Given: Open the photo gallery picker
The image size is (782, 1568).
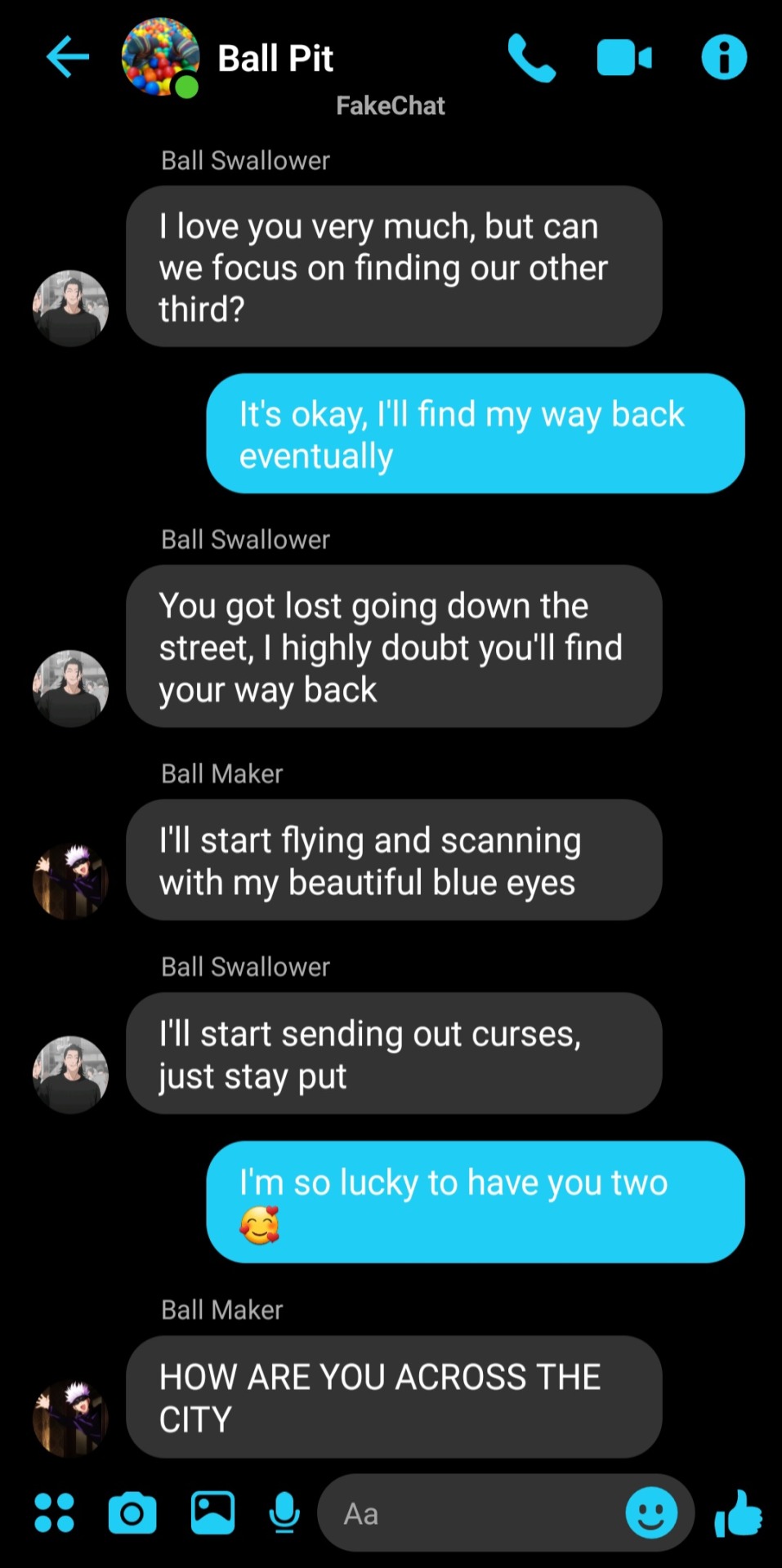Looking at the screenshot, I should click(212, 1512).
